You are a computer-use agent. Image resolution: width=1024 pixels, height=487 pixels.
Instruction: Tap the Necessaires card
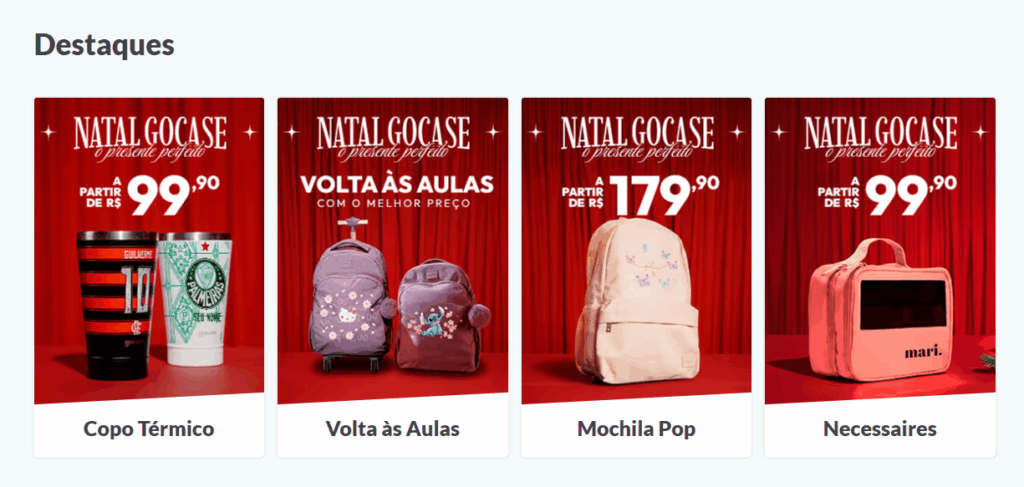click(880, 276)
